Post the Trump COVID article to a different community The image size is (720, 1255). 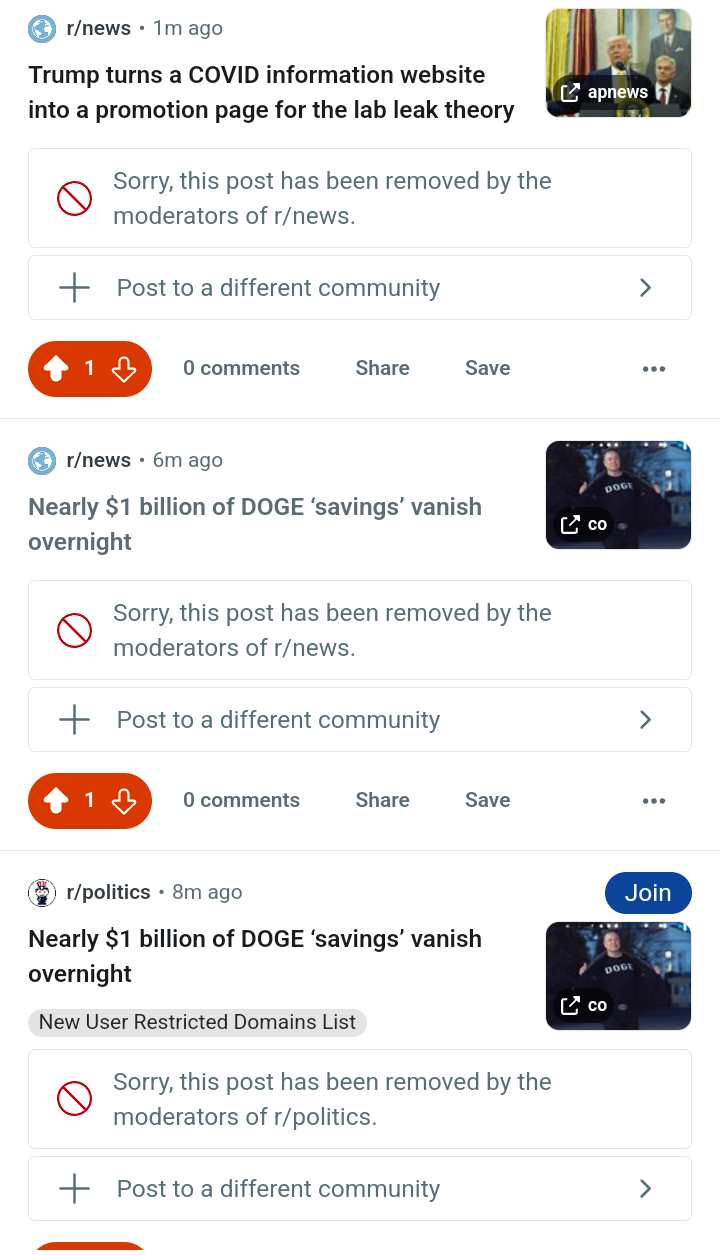(x=359, y=288)
